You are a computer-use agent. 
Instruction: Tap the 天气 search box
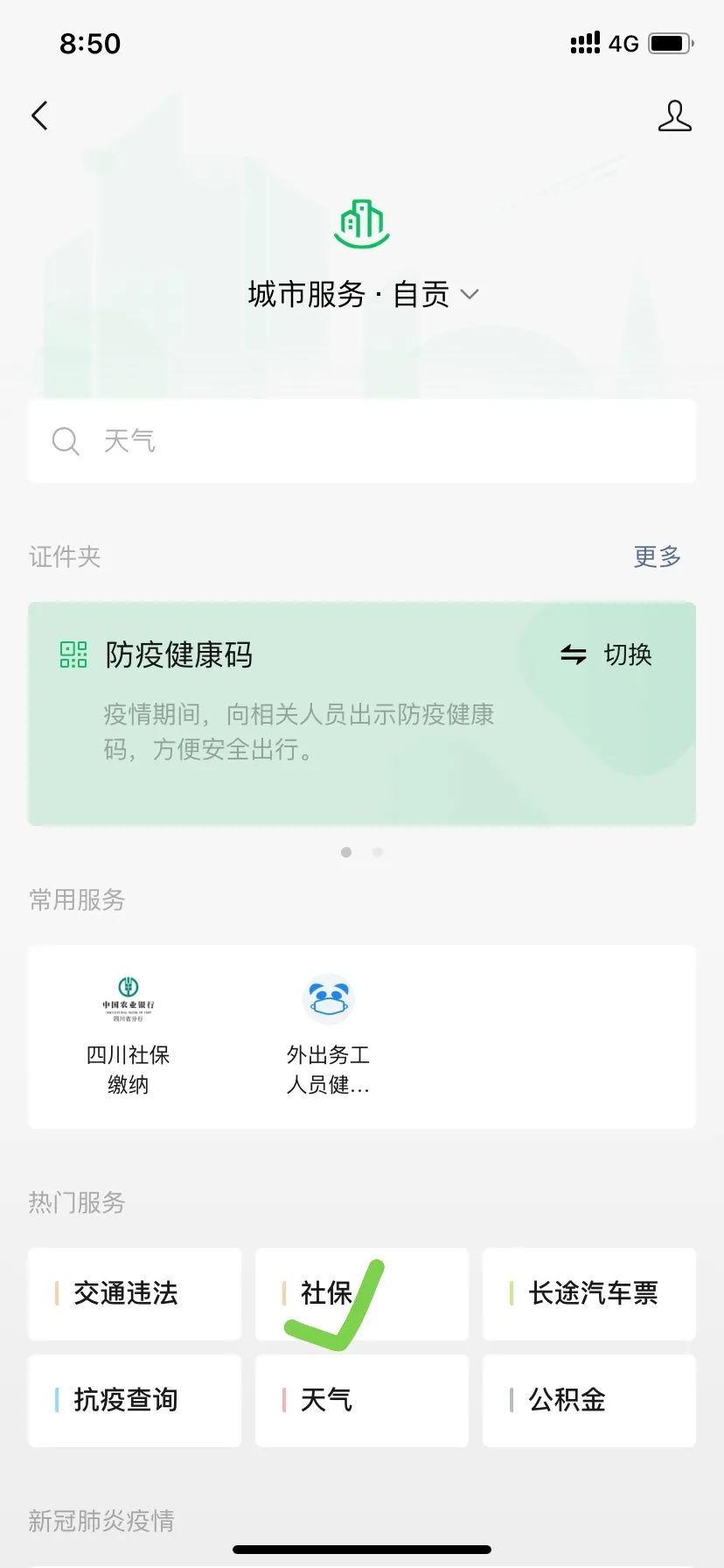click(362, 441)
